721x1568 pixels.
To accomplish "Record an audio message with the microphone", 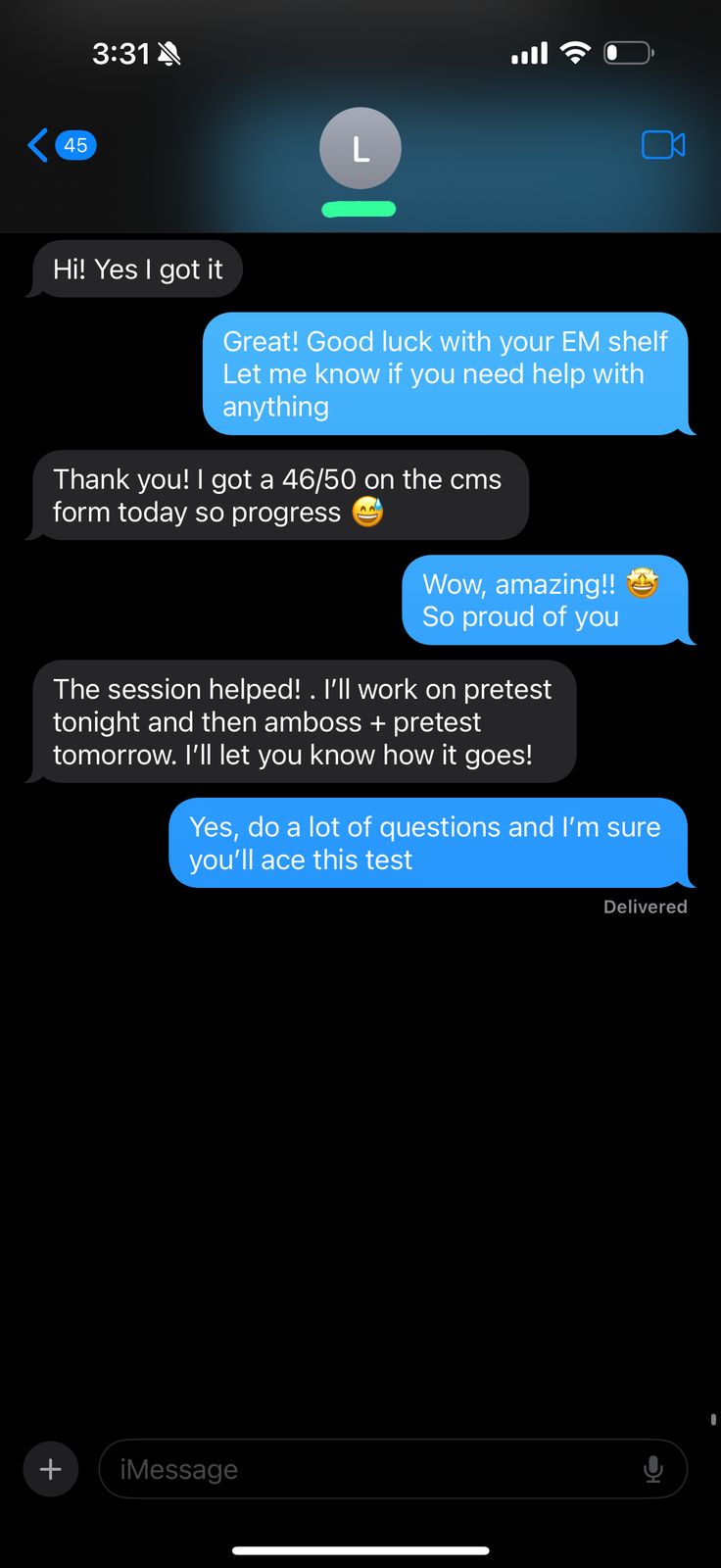I will pyautogui.click(x=653, y=1469).
